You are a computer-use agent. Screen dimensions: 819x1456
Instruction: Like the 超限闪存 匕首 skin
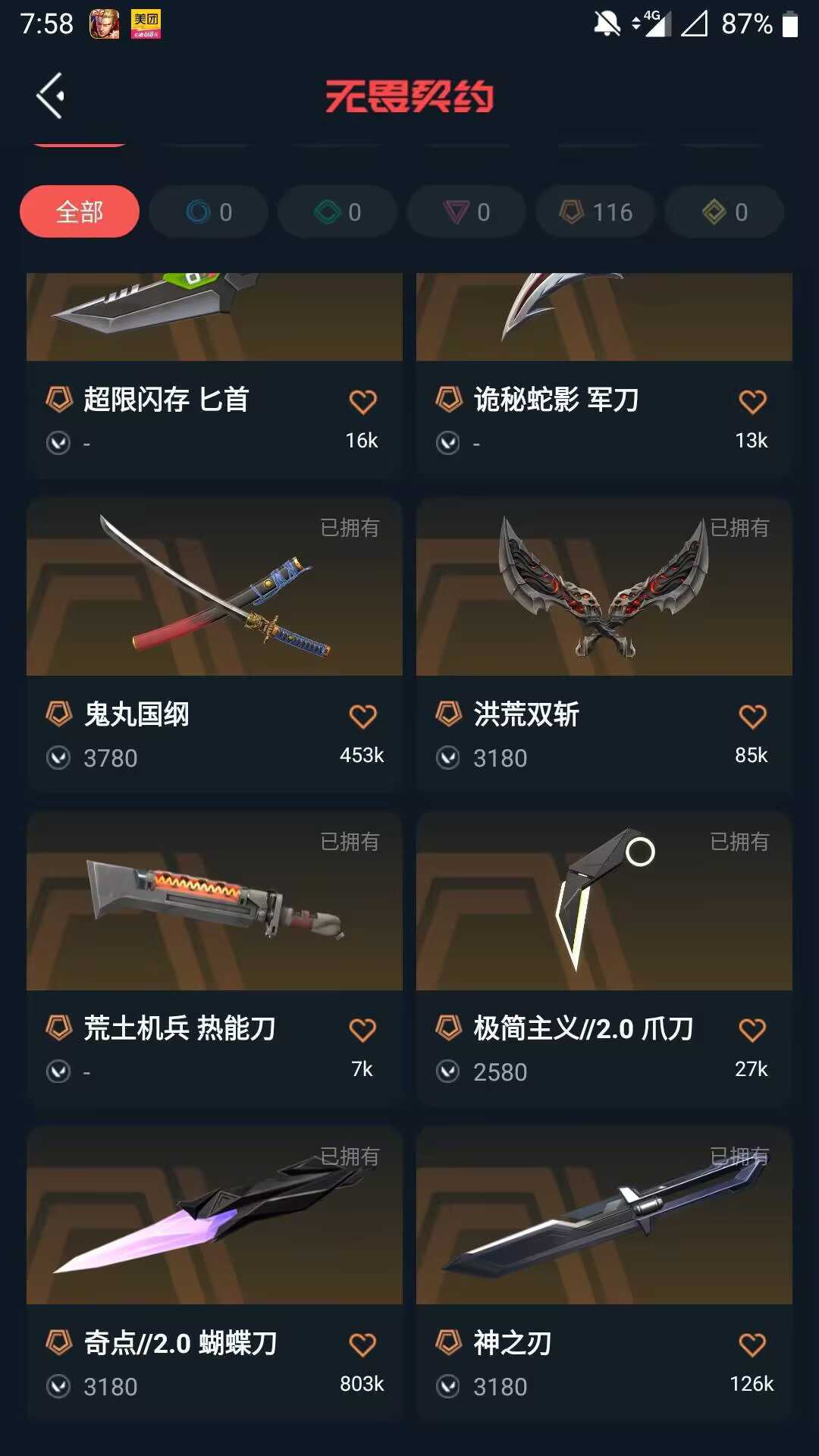(x=362, y=401)
